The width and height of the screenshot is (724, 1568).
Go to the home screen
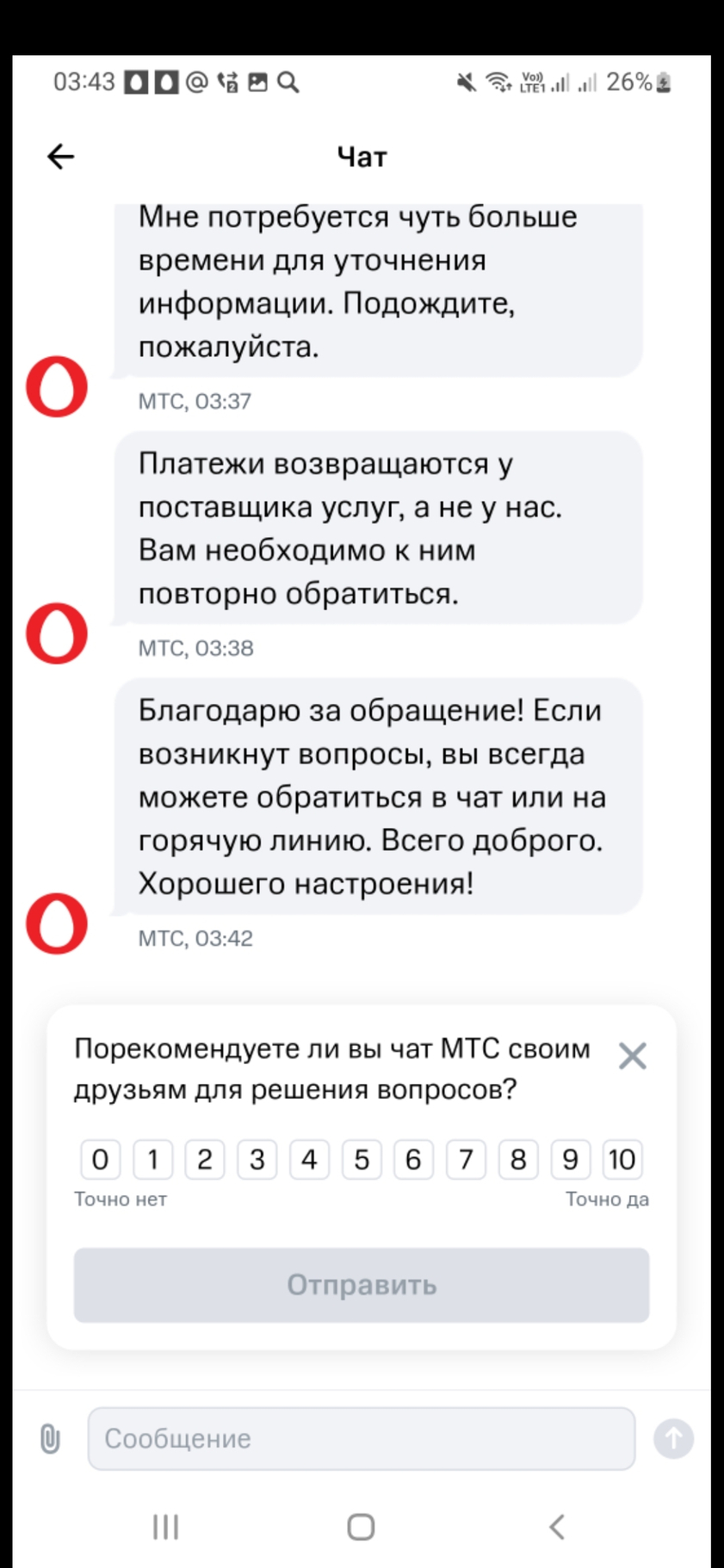click(x=361, y=1527)
